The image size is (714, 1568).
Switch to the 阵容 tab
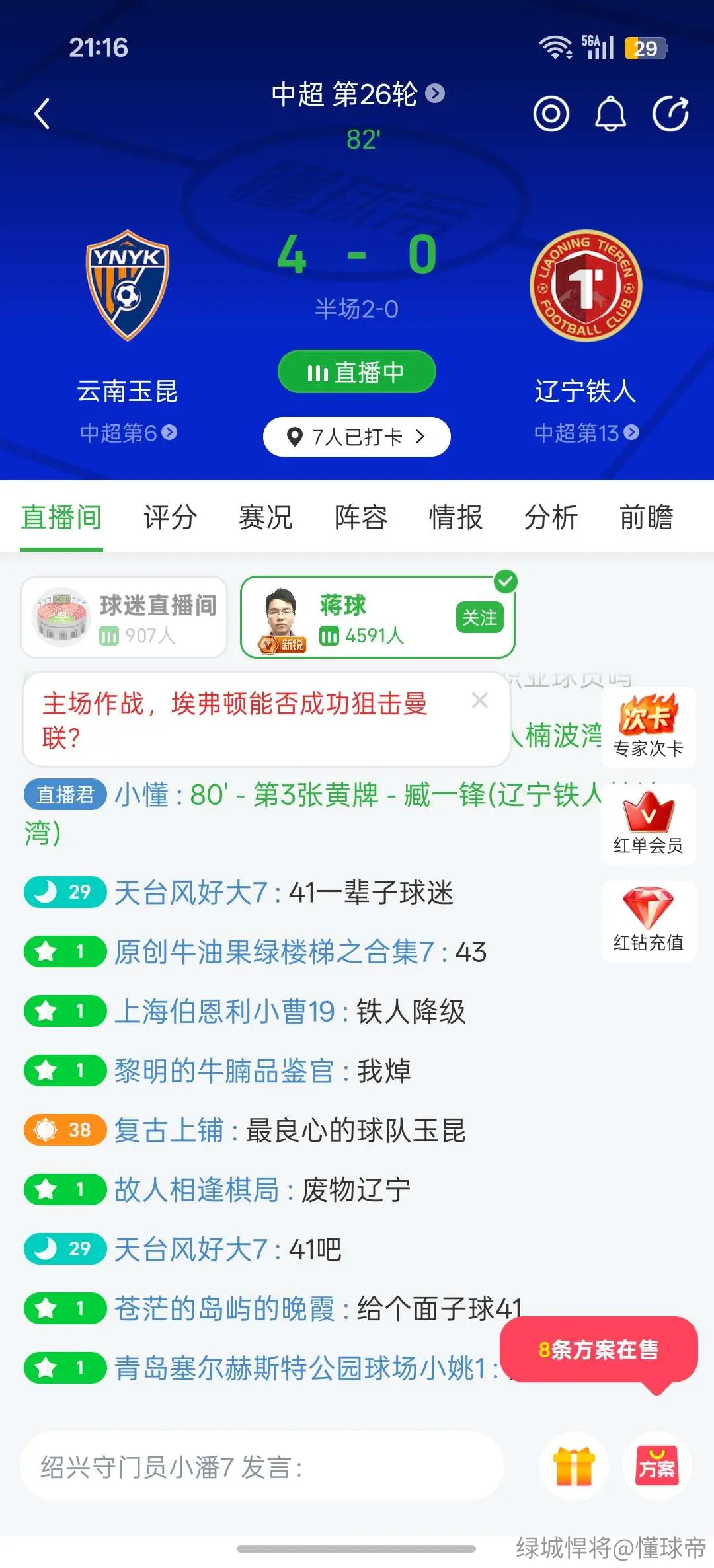click(360, 517)
